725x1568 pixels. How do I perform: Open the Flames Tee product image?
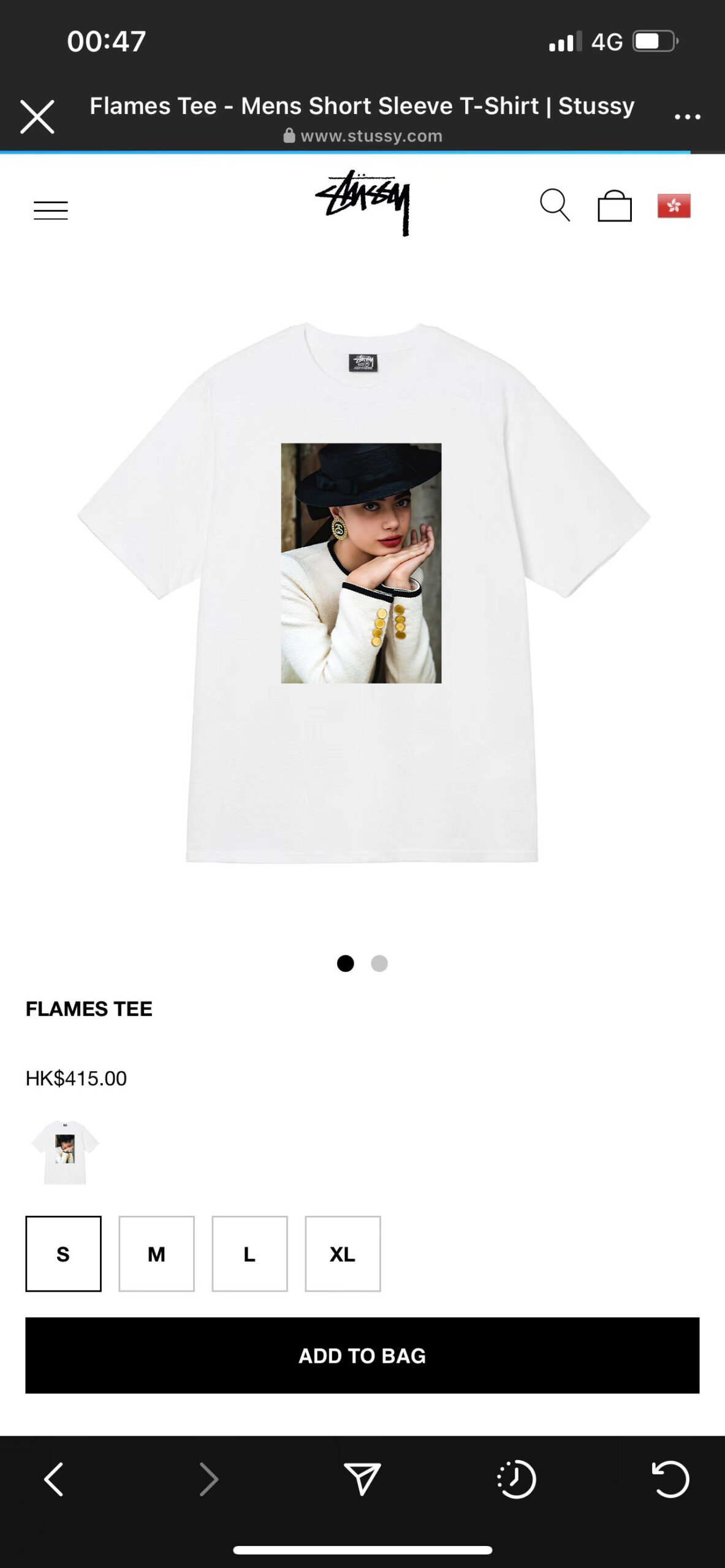(363, 592)
